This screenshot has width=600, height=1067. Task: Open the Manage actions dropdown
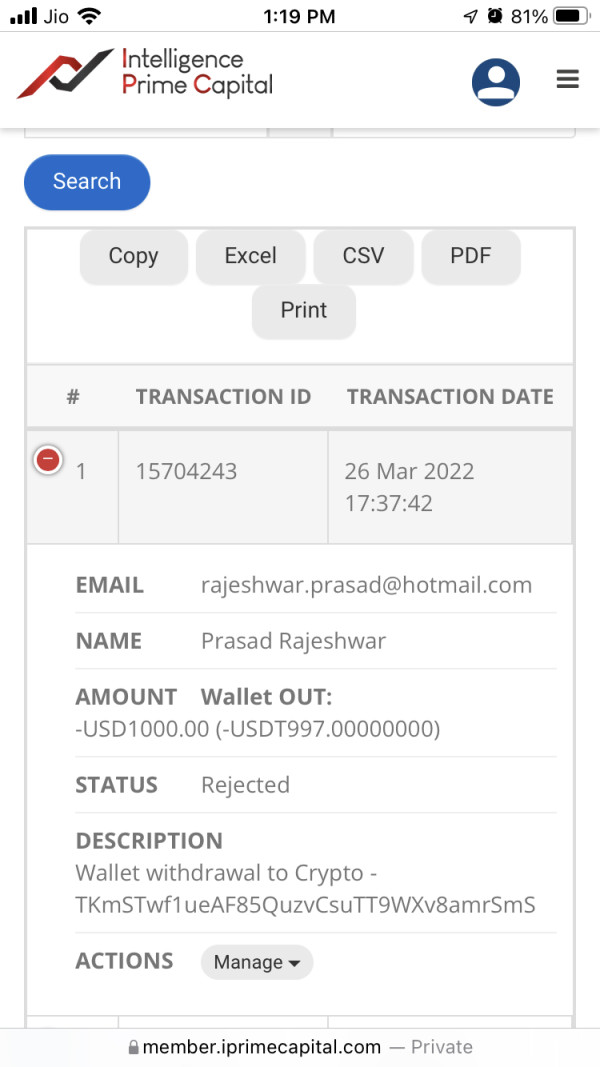pos(257,962)
